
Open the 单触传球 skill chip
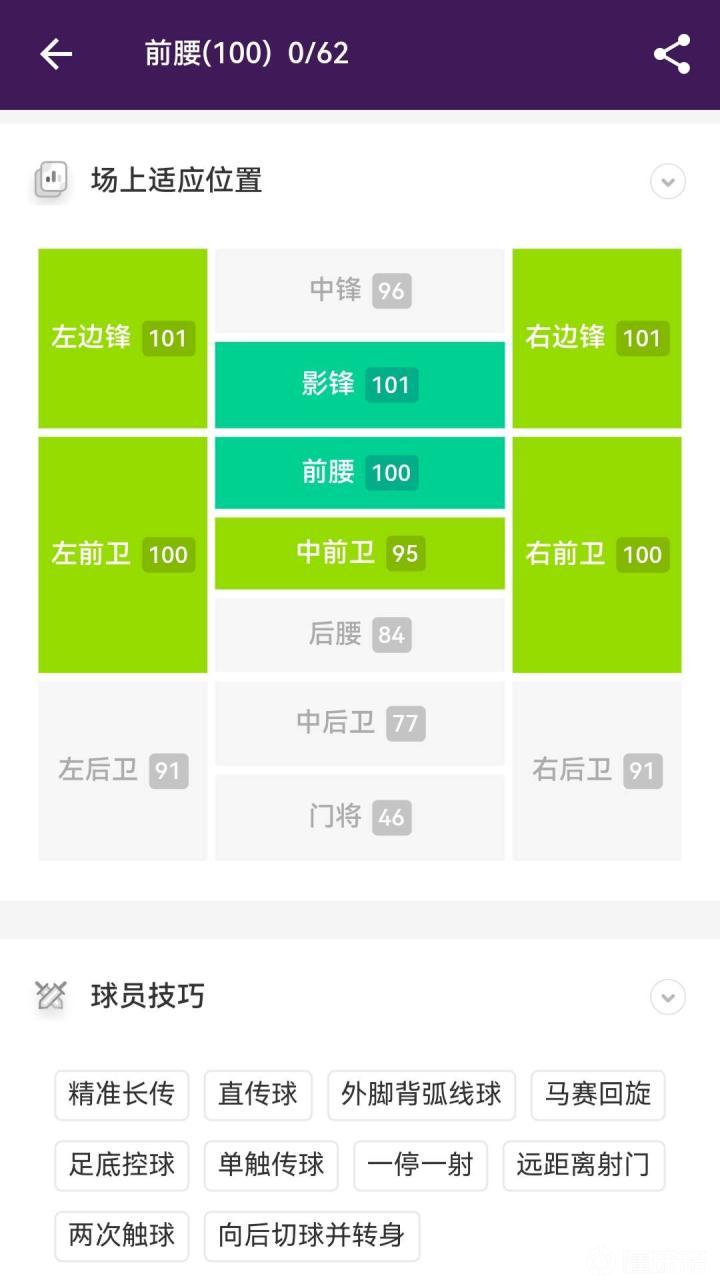[271, 1165]
